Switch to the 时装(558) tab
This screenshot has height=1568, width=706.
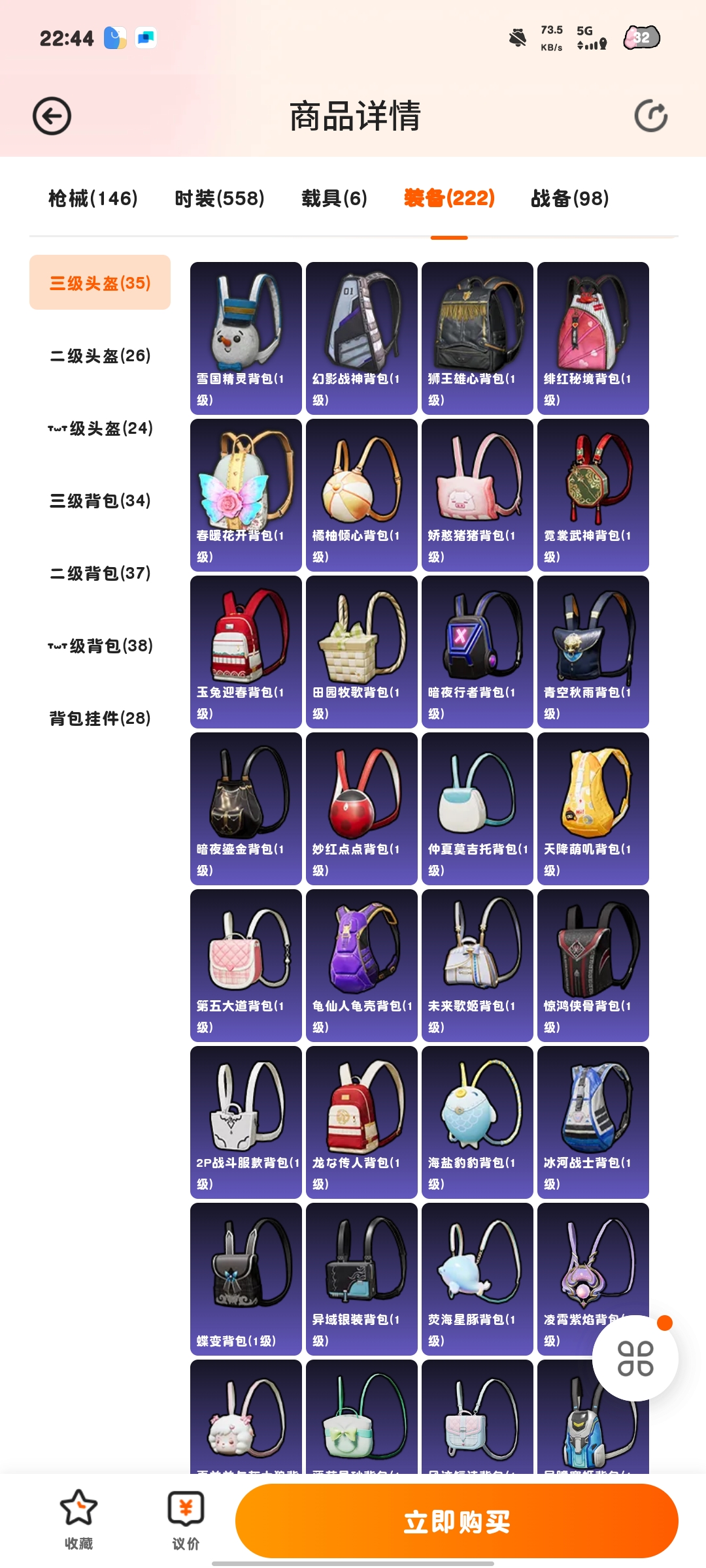pyautogui.click(x=220, y=198)
